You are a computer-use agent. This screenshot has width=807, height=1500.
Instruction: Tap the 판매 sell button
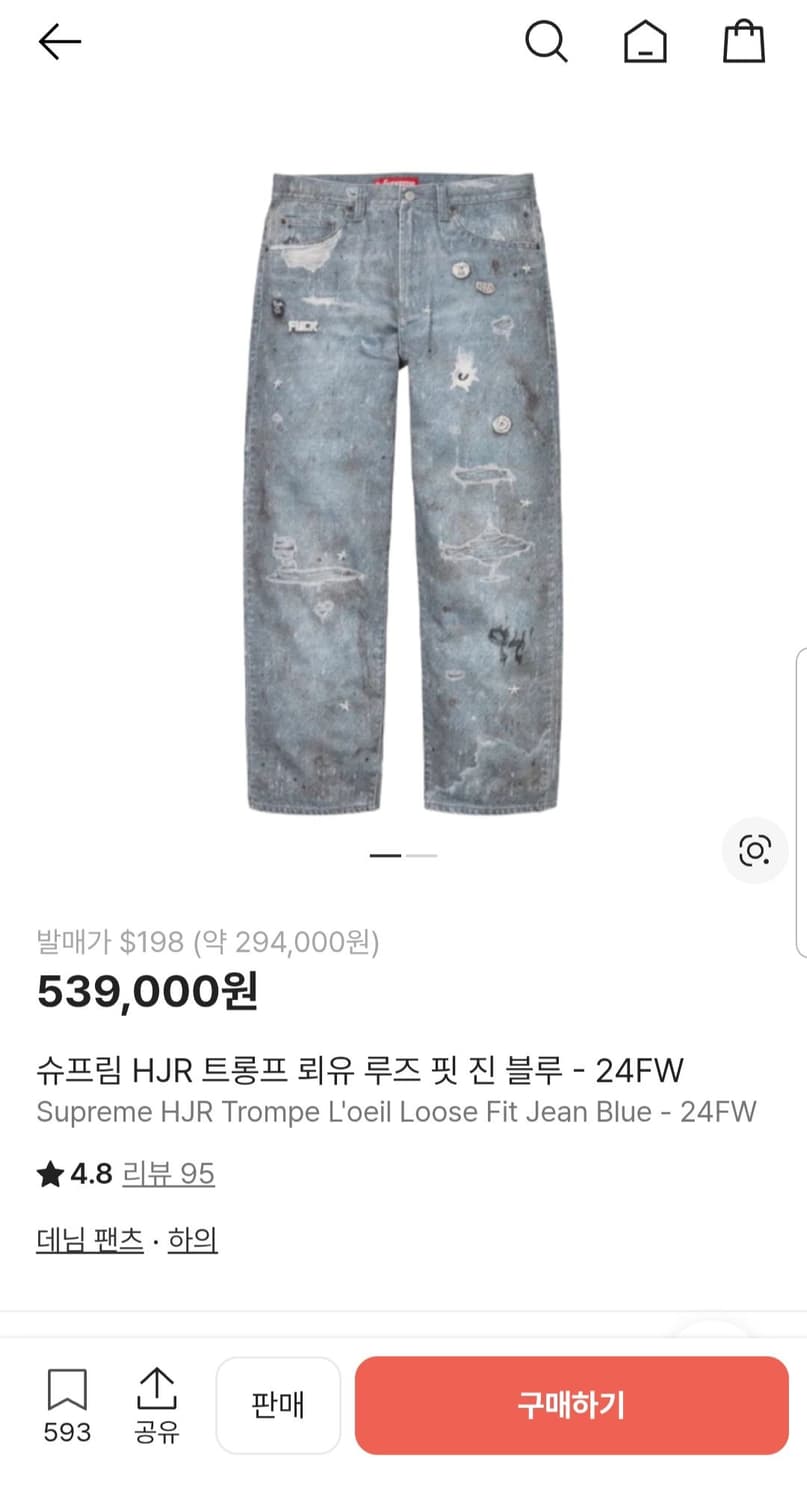[278, 1404]
